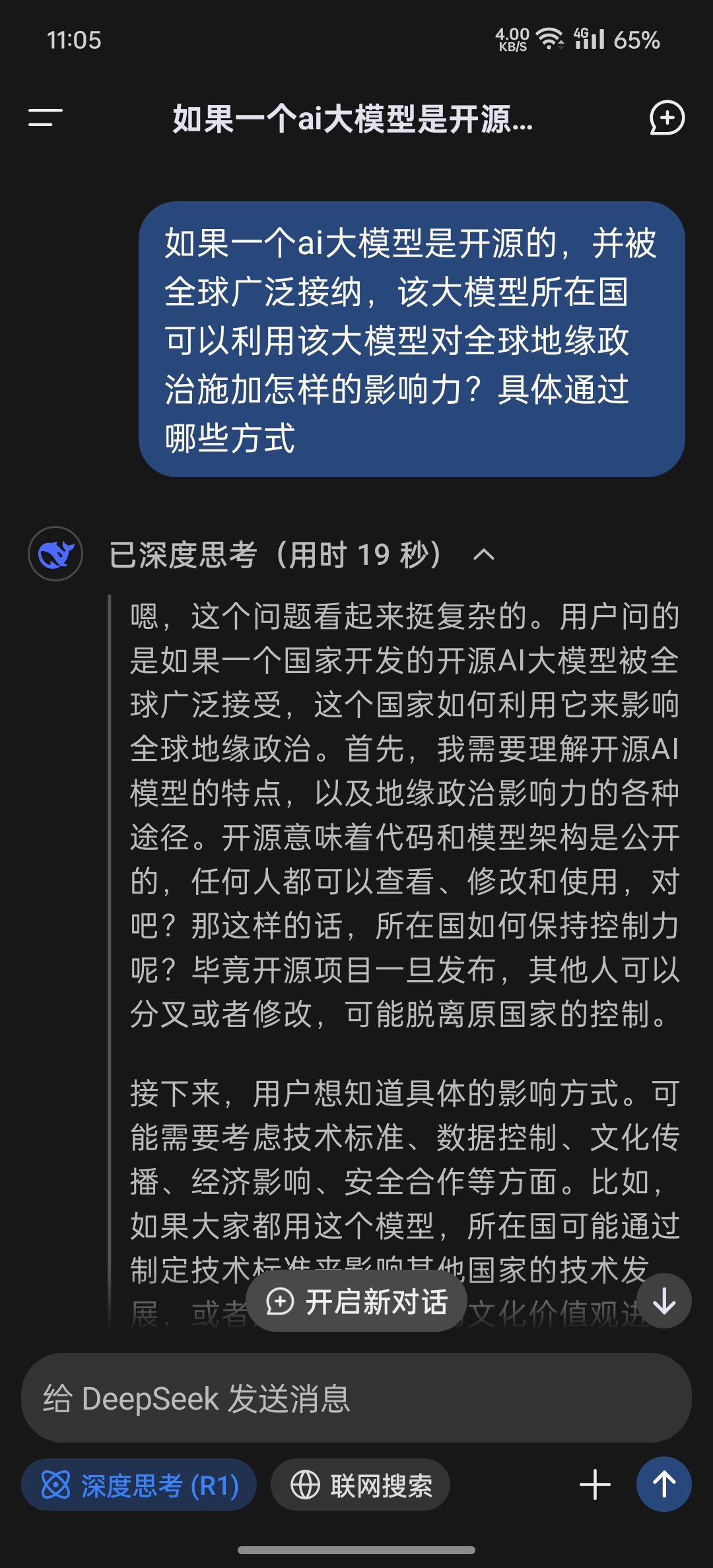Collapse the 已深度思考 reasoning section
The image size is (713, 1568).
coord(483,554)
